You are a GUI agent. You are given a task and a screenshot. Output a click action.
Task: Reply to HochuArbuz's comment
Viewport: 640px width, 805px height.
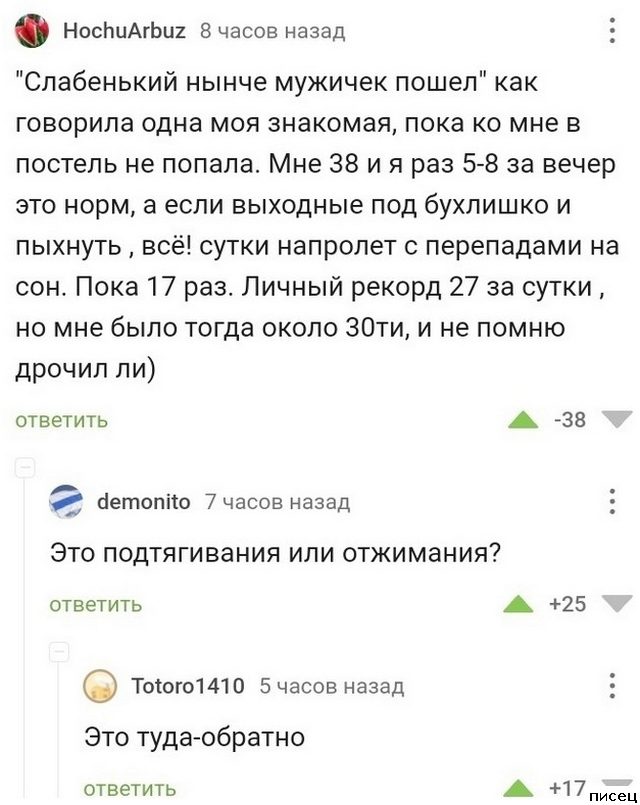[62, 420]
